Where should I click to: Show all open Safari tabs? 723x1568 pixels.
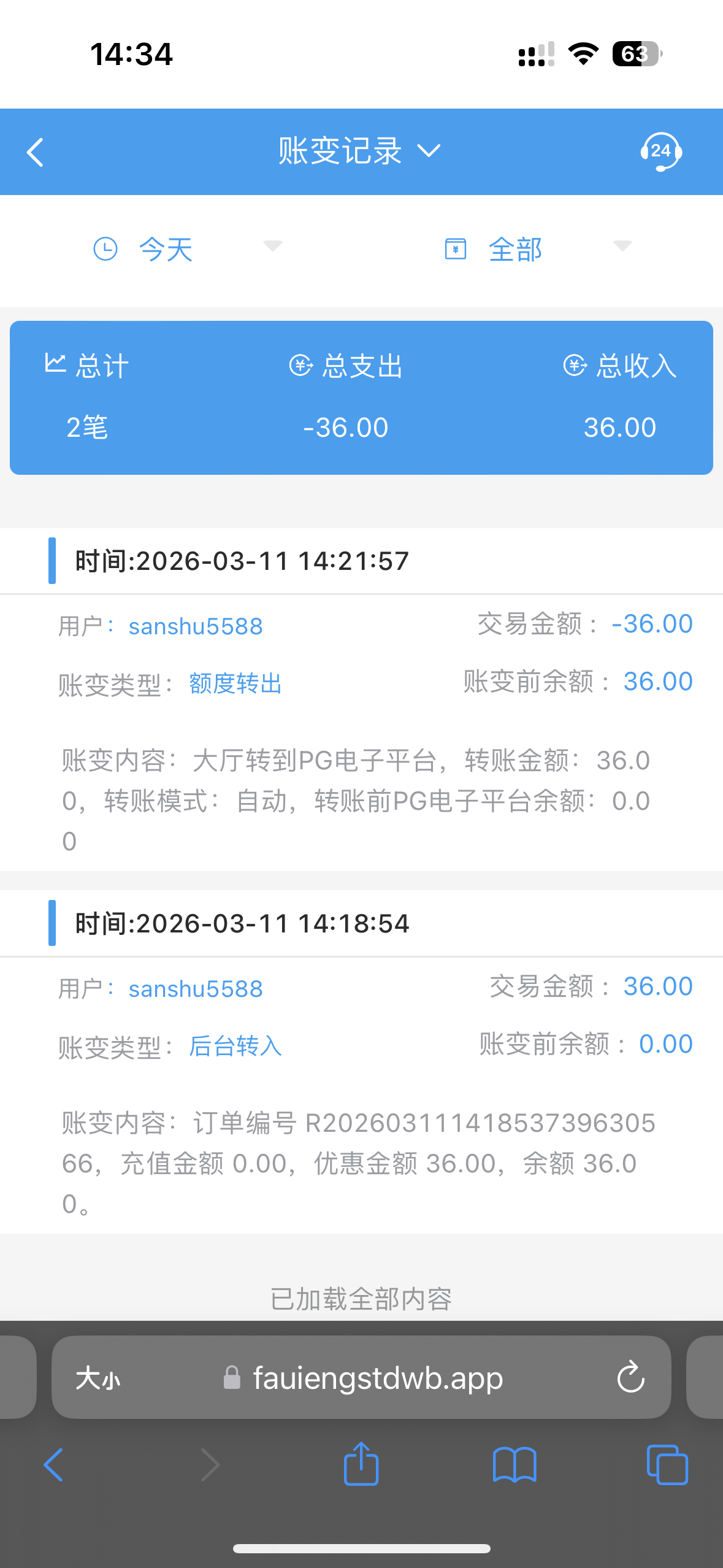point(667,1465)
